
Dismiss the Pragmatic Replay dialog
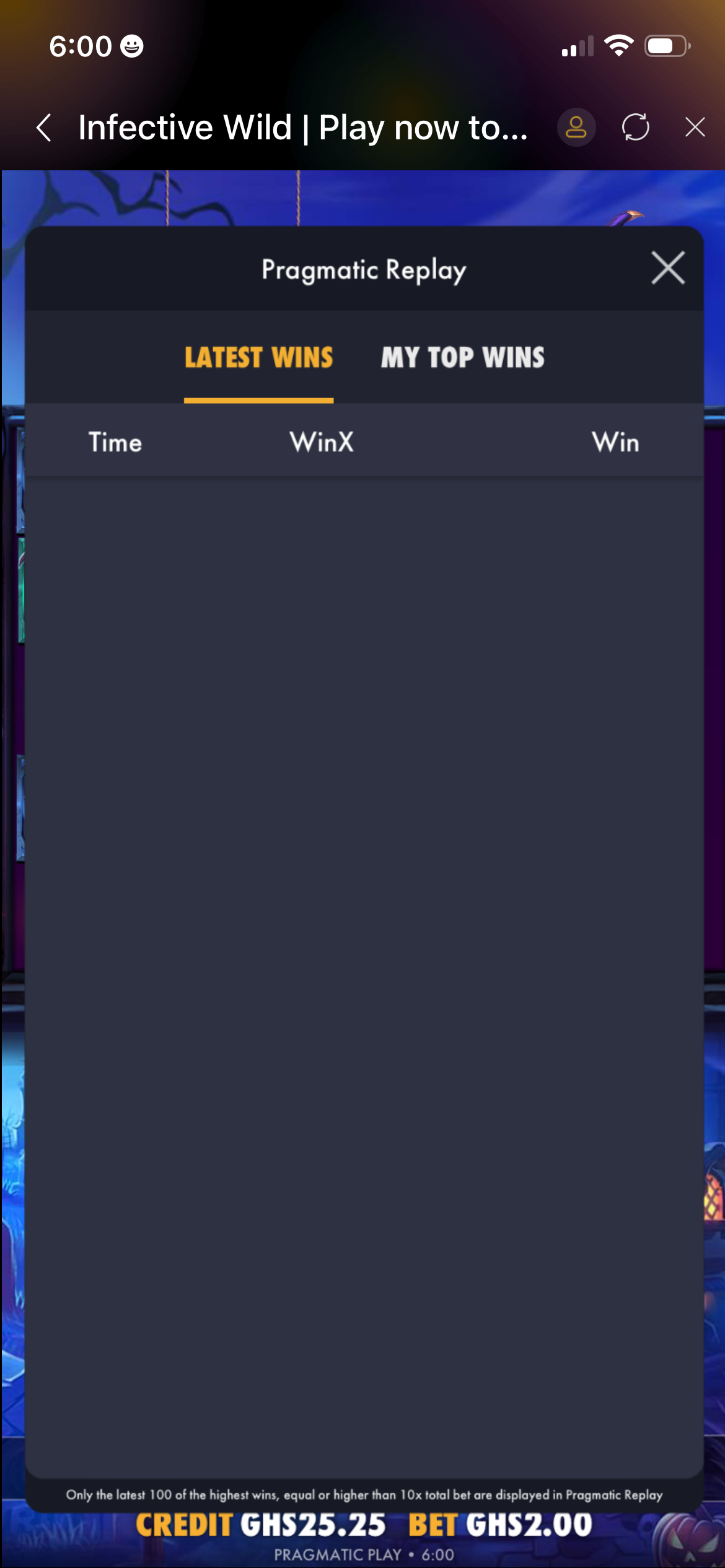[667, 268]
